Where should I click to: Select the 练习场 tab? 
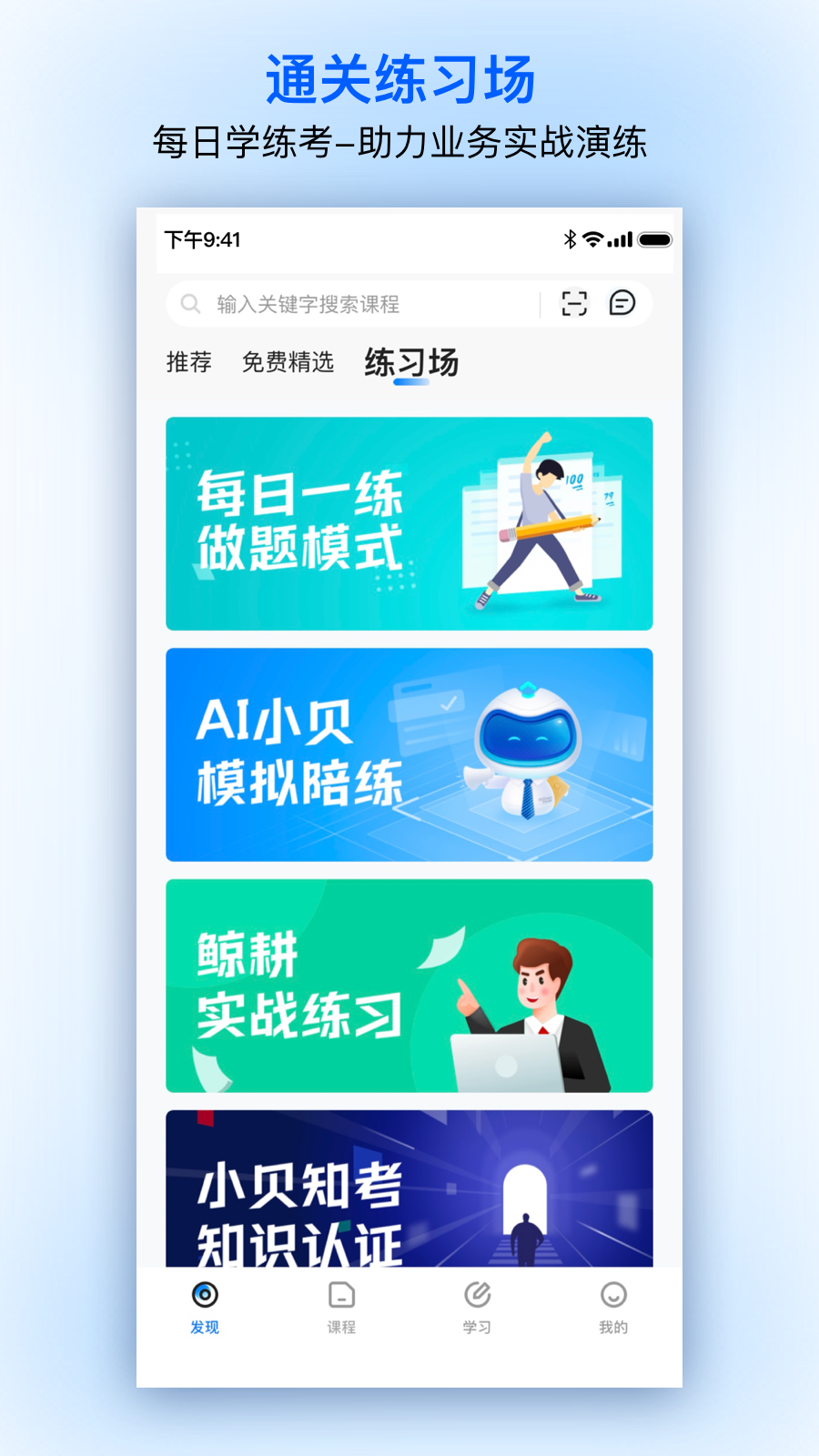coord(411,362)
